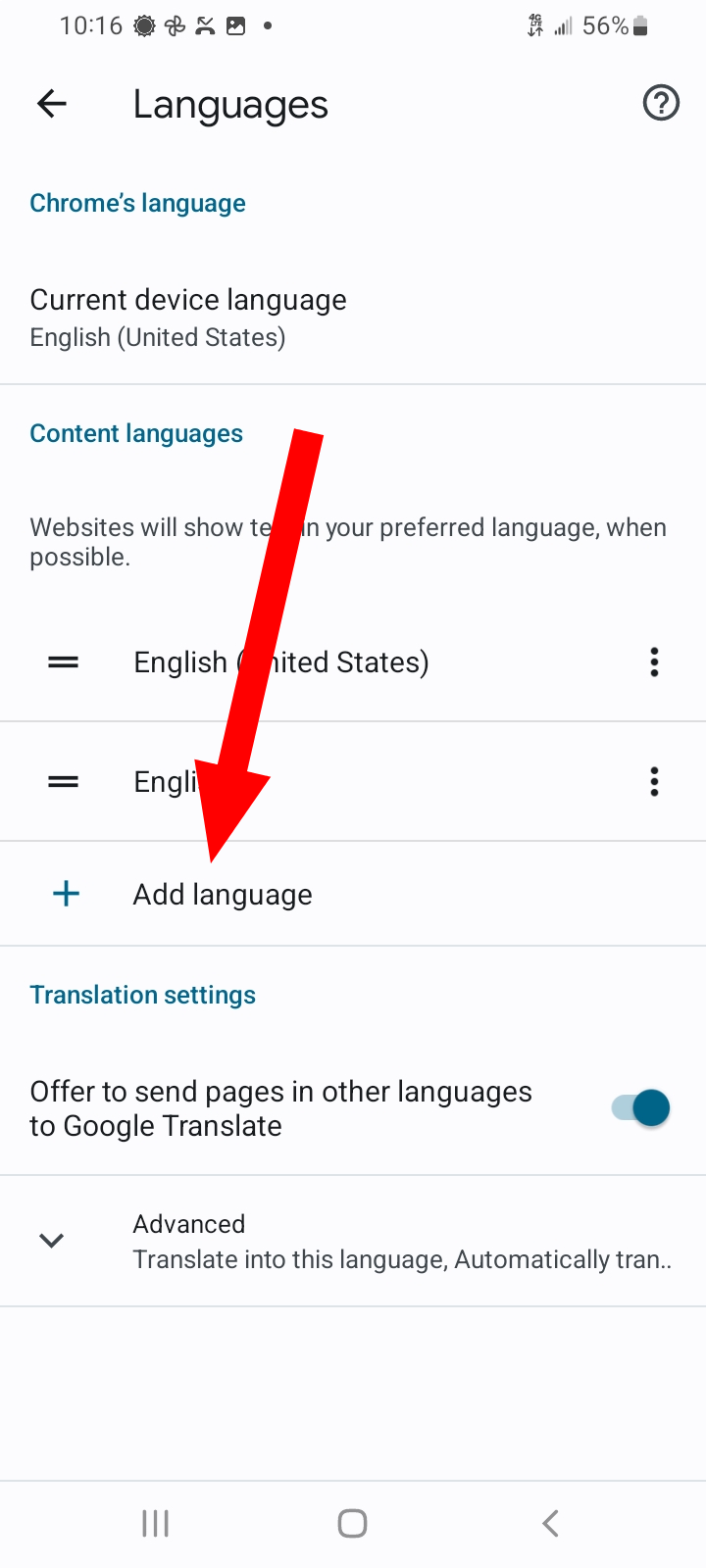Click the drag handle next to English (United States)
Image resolution: width=706 pixels, height=1568 pixels.
click(x=62, y=661)
